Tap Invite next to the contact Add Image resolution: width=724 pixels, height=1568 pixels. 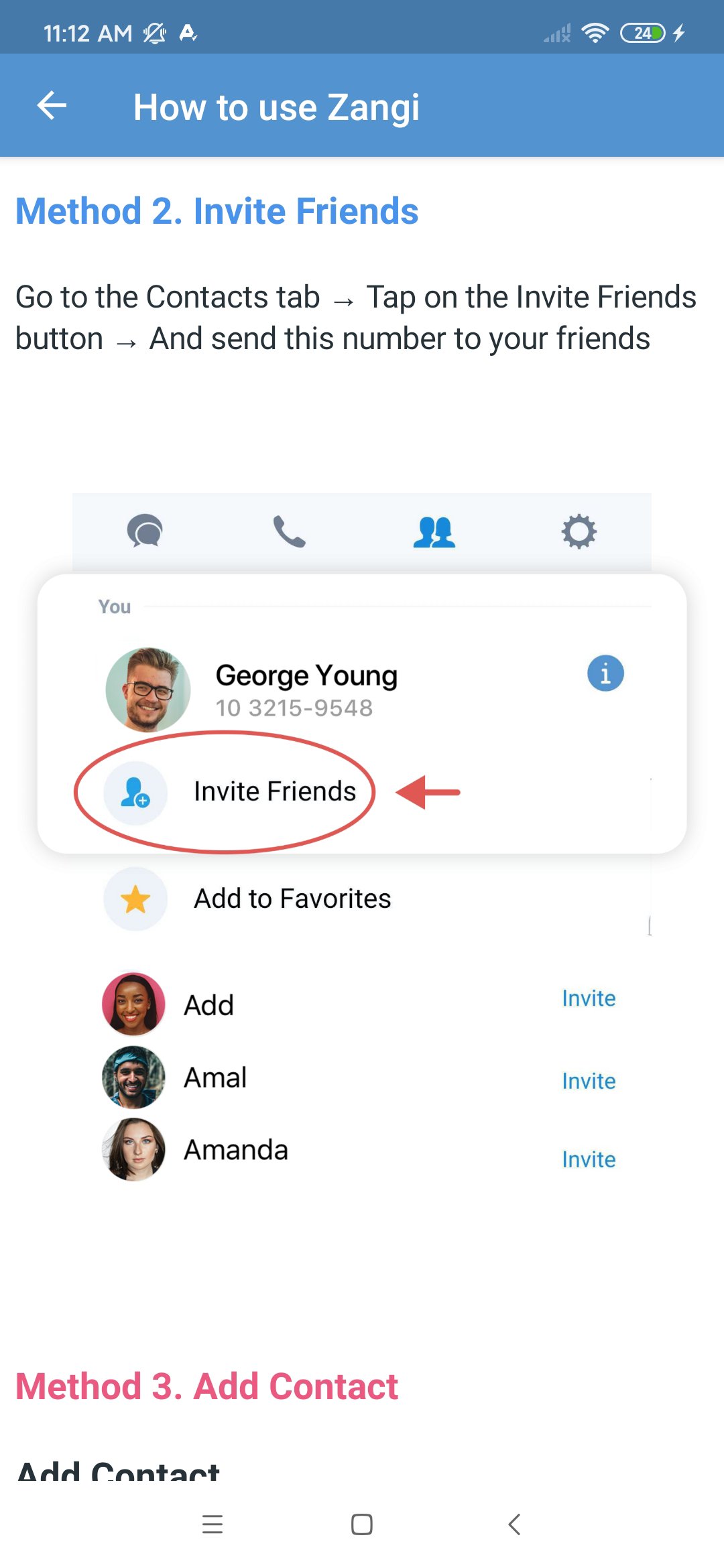point(588,998)
